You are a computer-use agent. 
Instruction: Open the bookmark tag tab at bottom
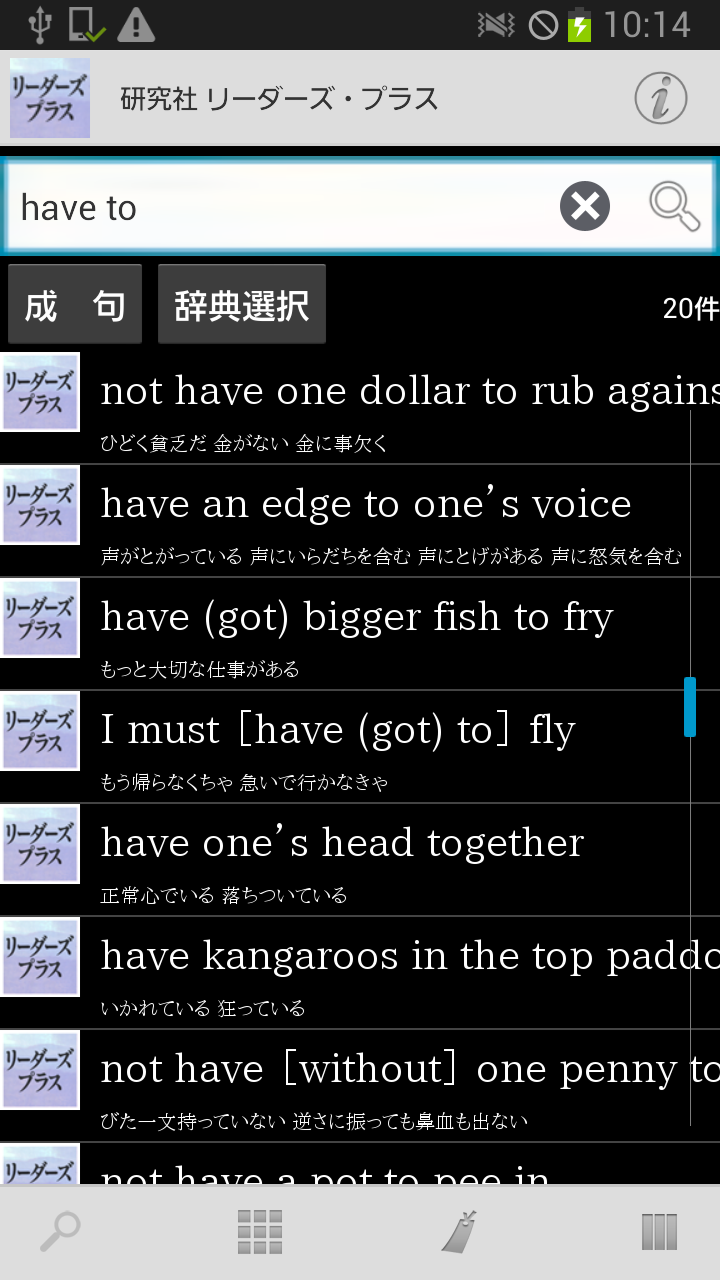click(x=460, y=1232)
